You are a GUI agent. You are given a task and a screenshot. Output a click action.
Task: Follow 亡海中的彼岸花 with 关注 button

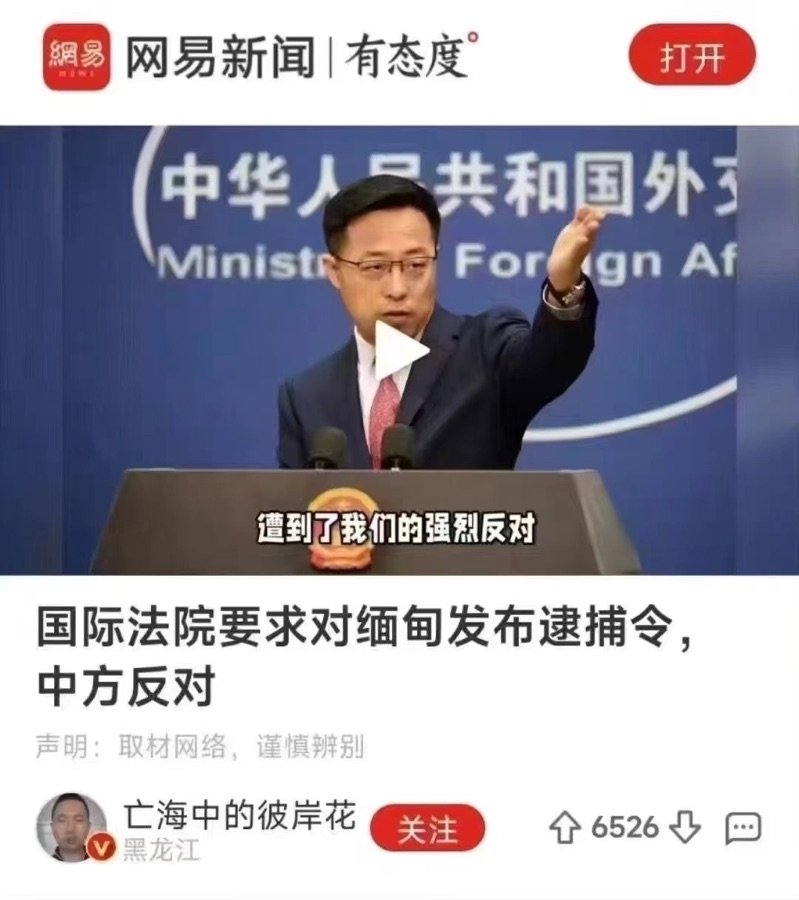pyautogui.click(x=427, y=828)
